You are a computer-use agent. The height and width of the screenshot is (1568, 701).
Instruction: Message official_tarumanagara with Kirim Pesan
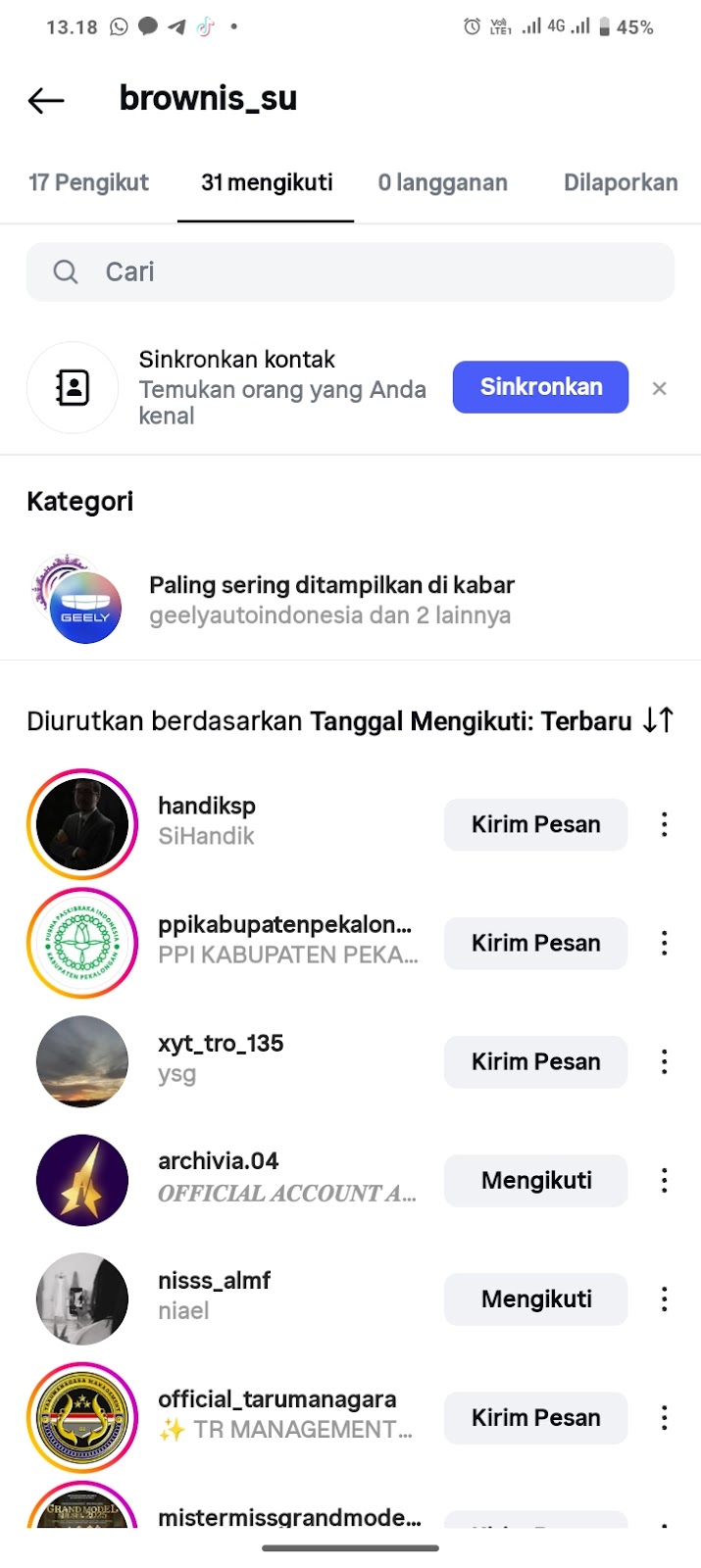tap(535, 1418)
